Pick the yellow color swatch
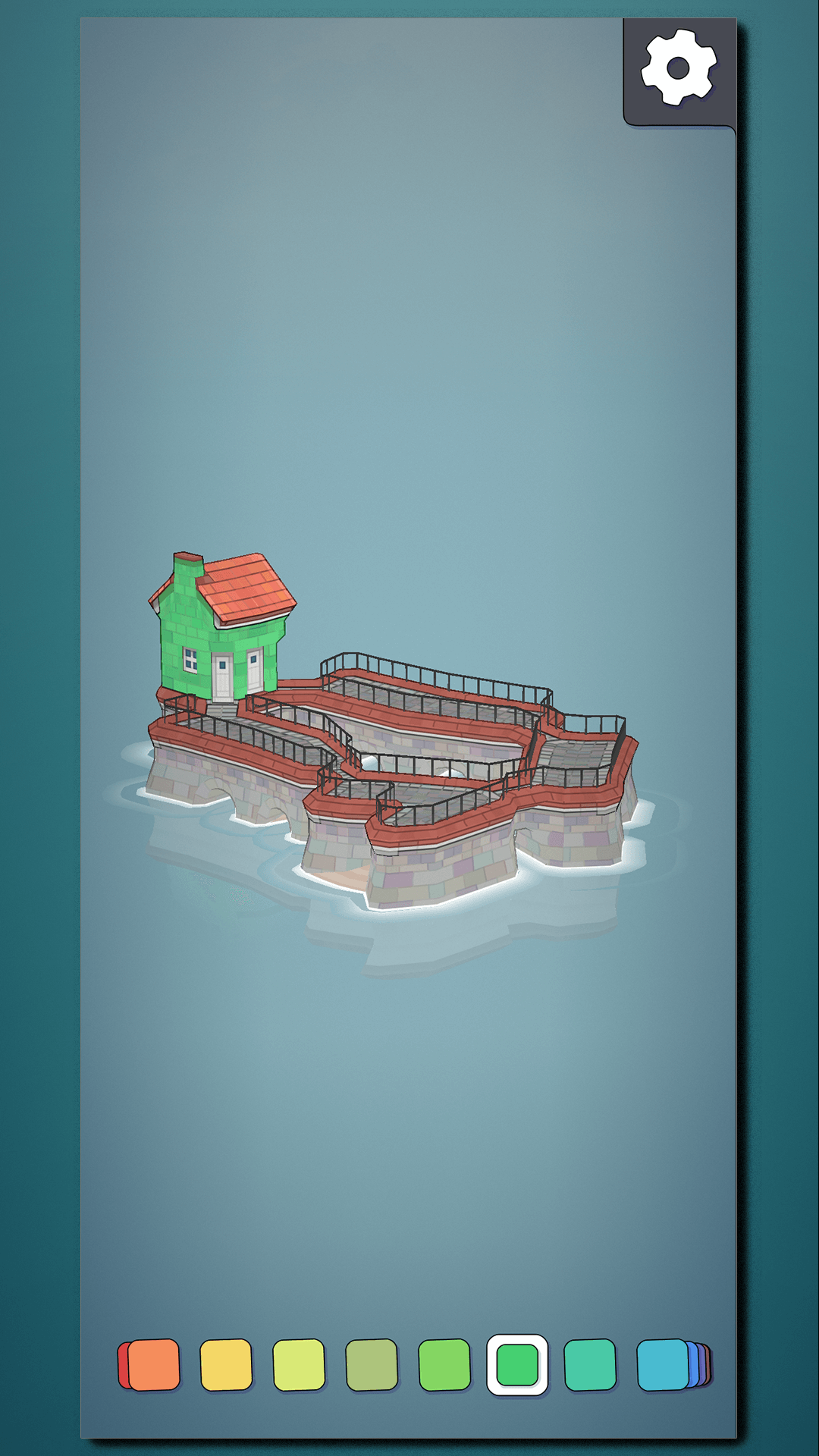Viewport: 819px width, 1456px height. (x=226, y=1365)
